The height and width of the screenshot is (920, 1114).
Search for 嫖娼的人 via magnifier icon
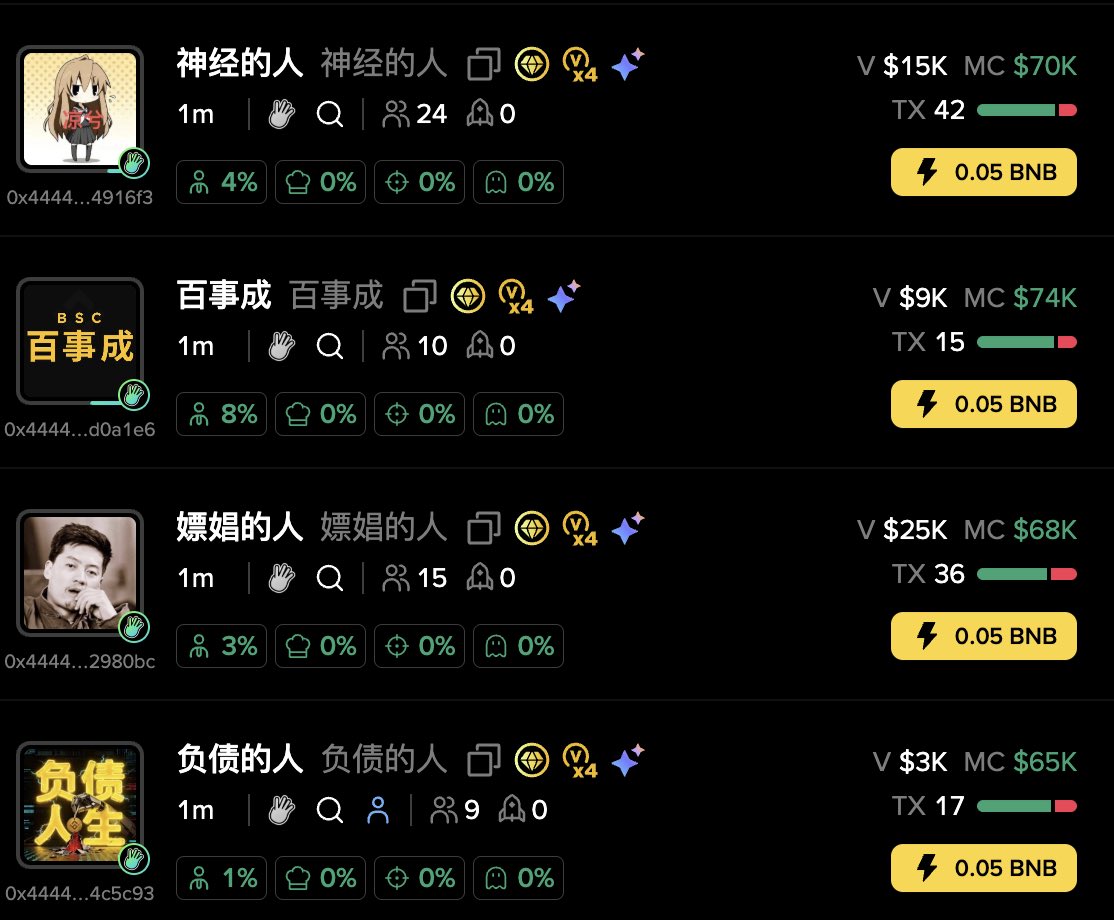[x=330, y=578]
